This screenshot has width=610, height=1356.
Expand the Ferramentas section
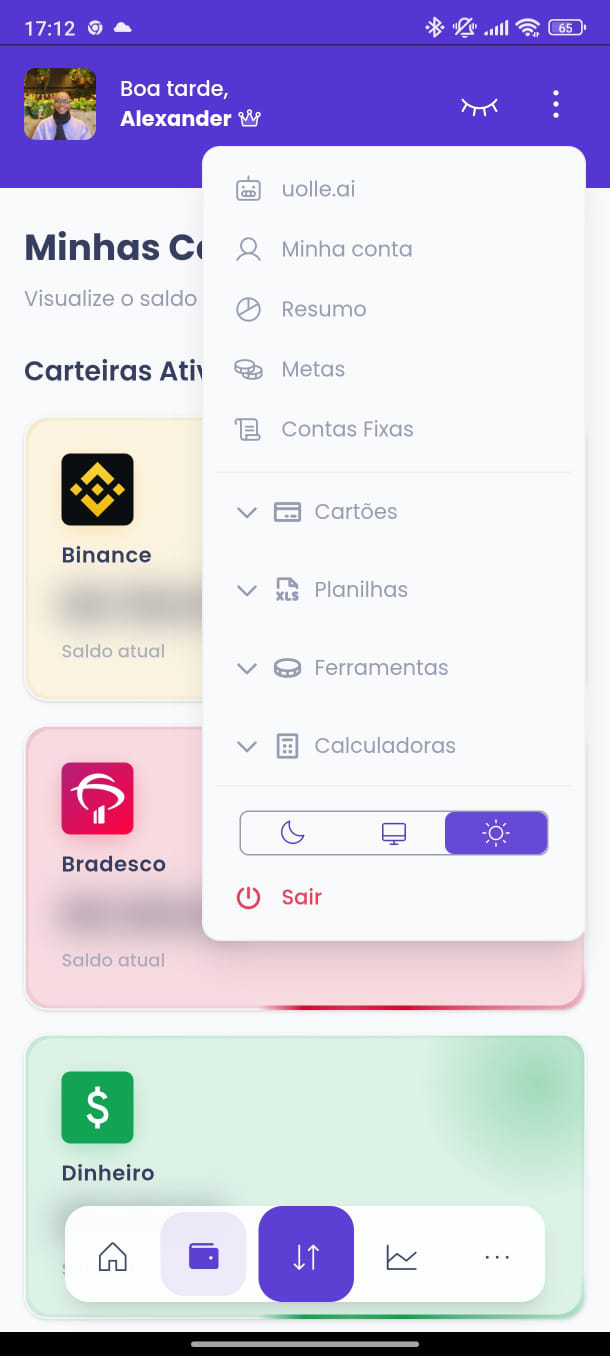[x=380, y=667]
